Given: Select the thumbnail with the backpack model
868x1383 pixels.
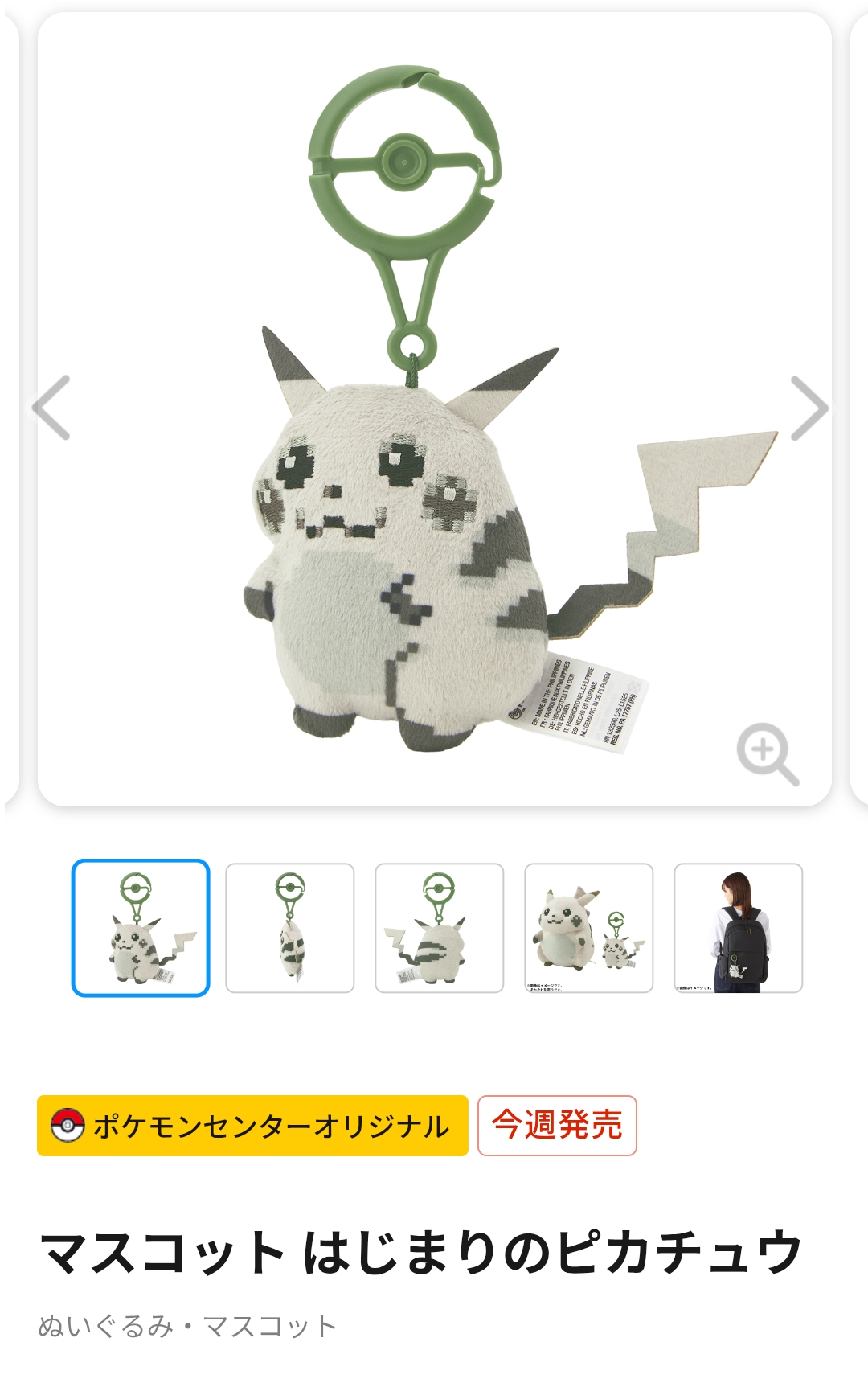Looking at the screenshot, I should (739, 928).
